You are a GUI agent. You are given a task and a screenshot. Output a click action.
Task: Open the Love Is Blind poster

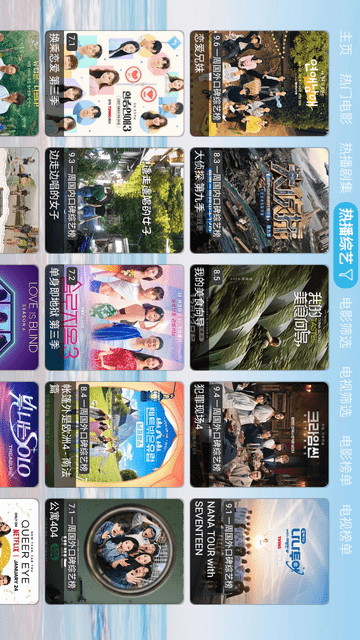click(19, 317)
